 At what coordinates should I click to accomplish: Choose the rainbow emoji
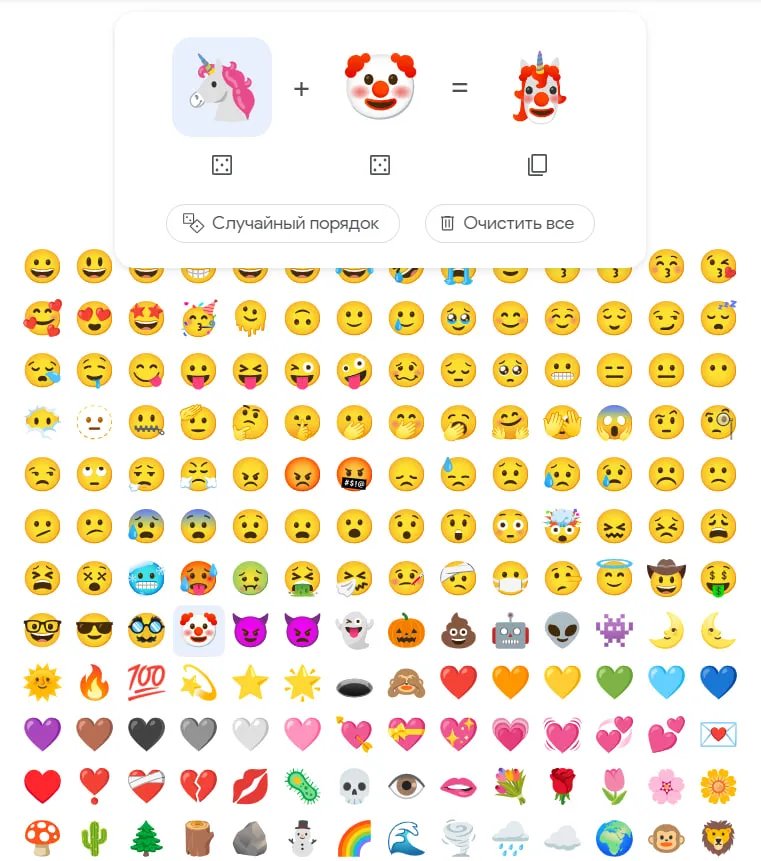coord(354,838)
